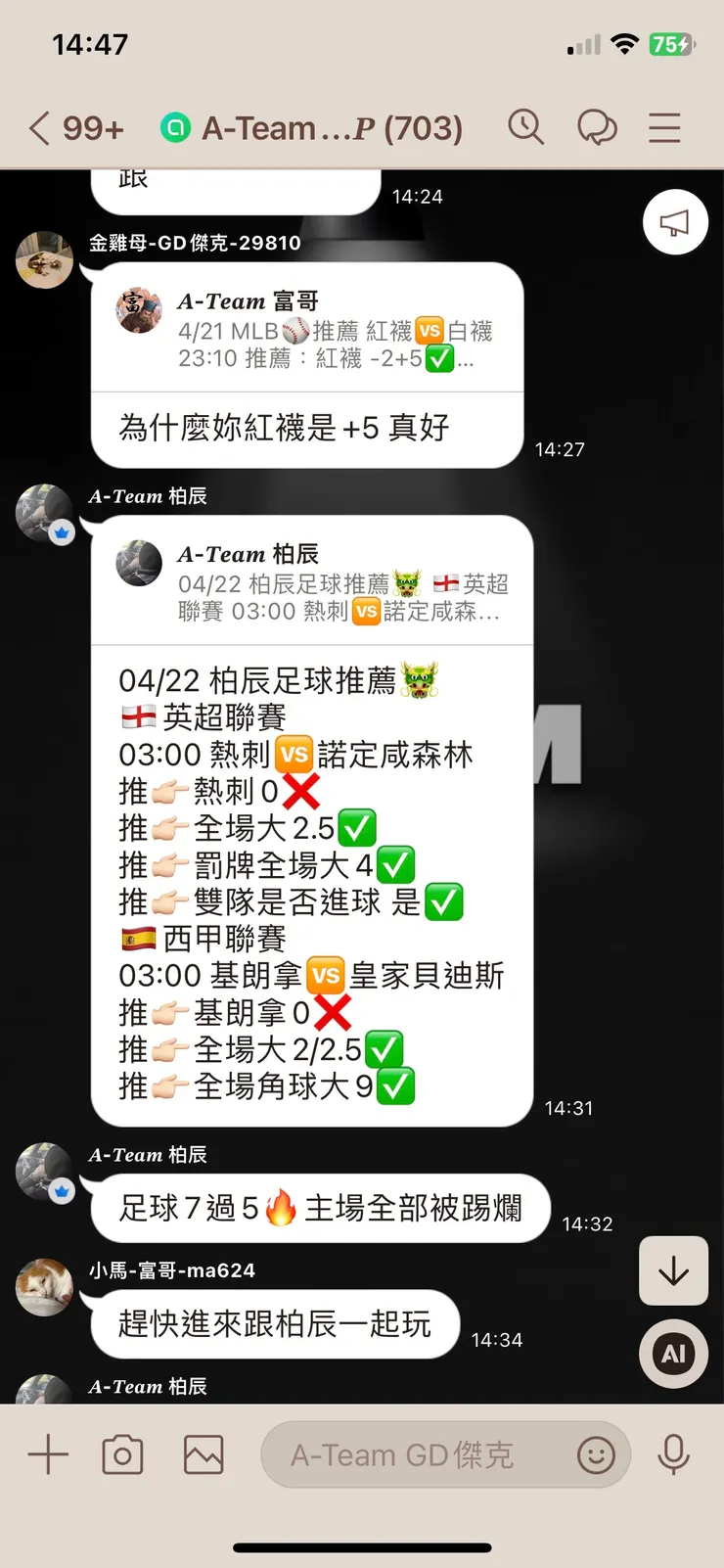Tap 金雞母-GD 傑克's profile avatar

[x=43, y=260]
